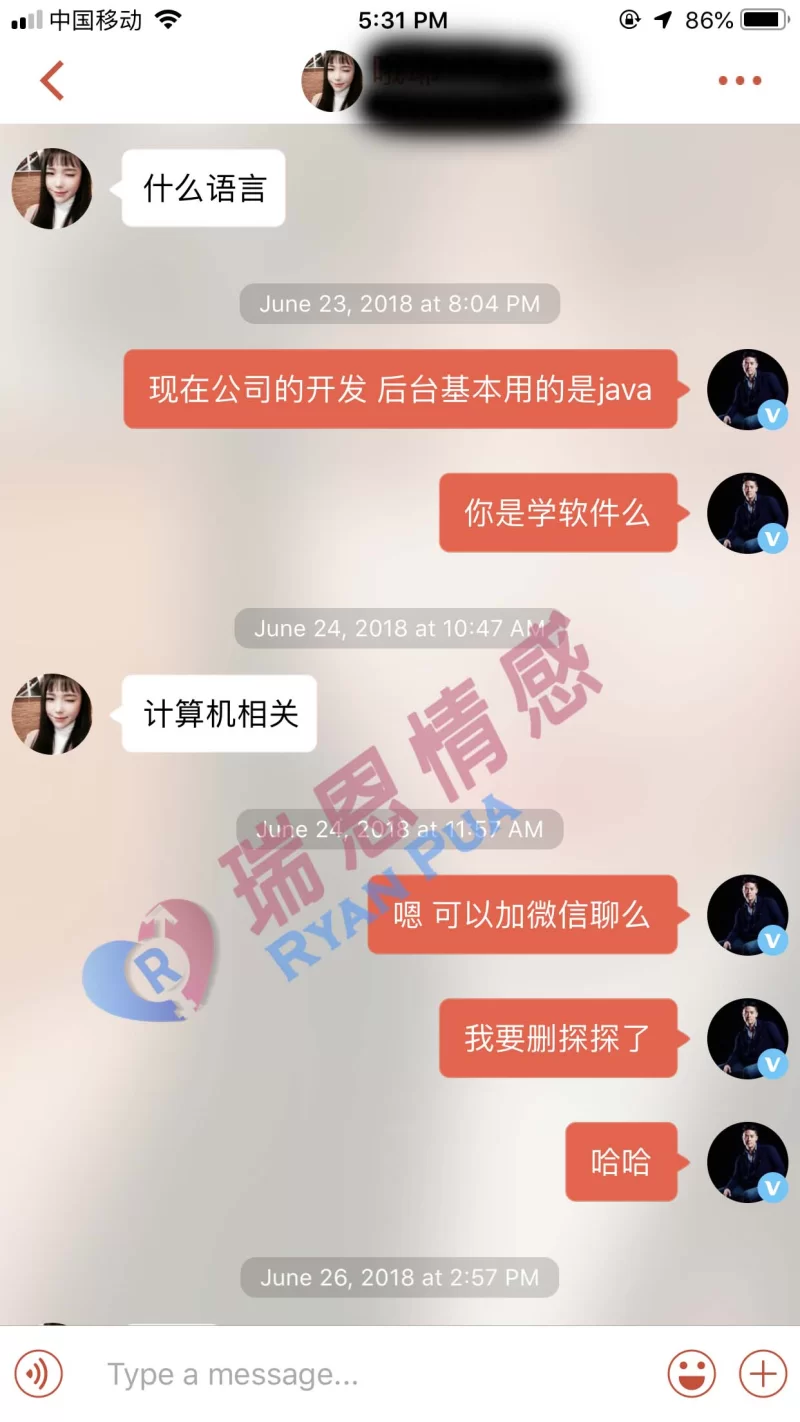Open the emoji picker
The width and height of the screenshot is (800, 1422).
point(691,1374)
